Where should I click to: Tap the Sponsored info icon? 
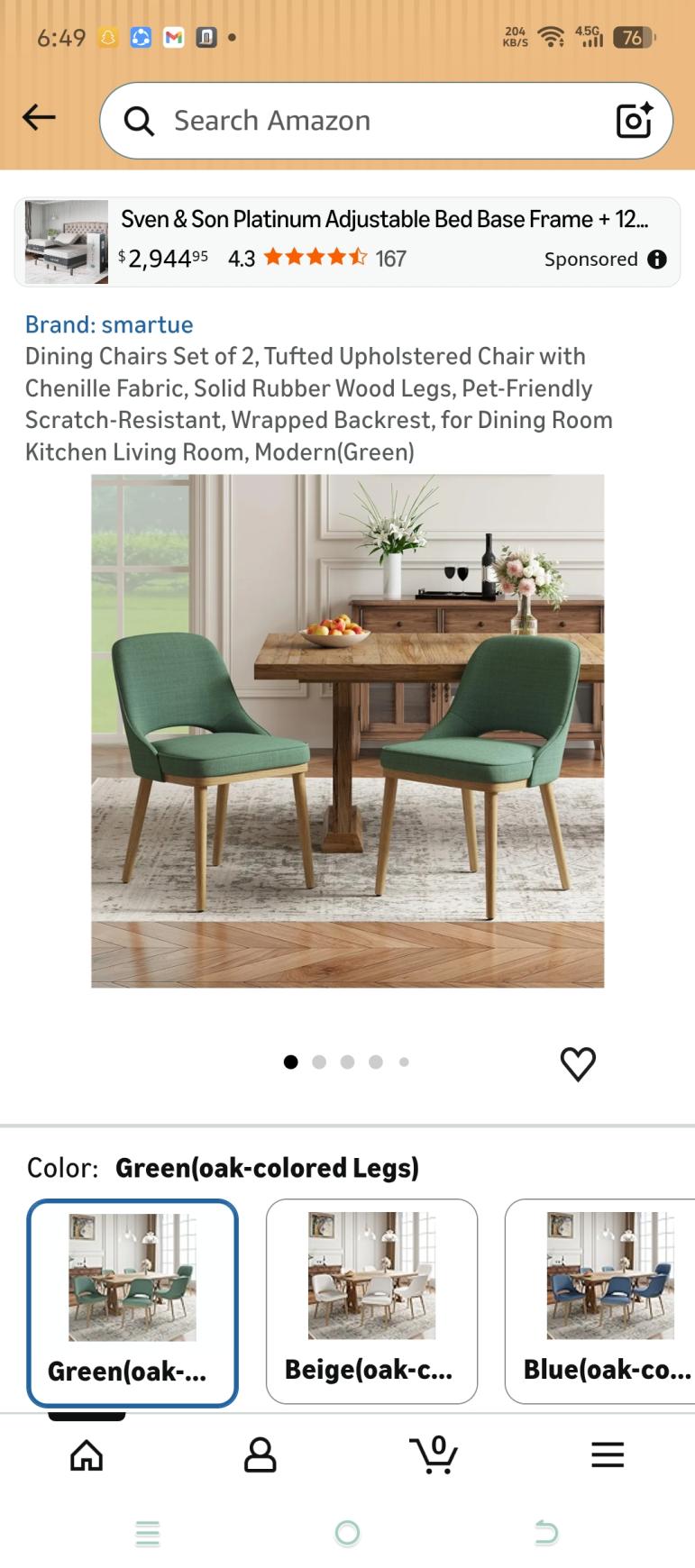(657, 260)
